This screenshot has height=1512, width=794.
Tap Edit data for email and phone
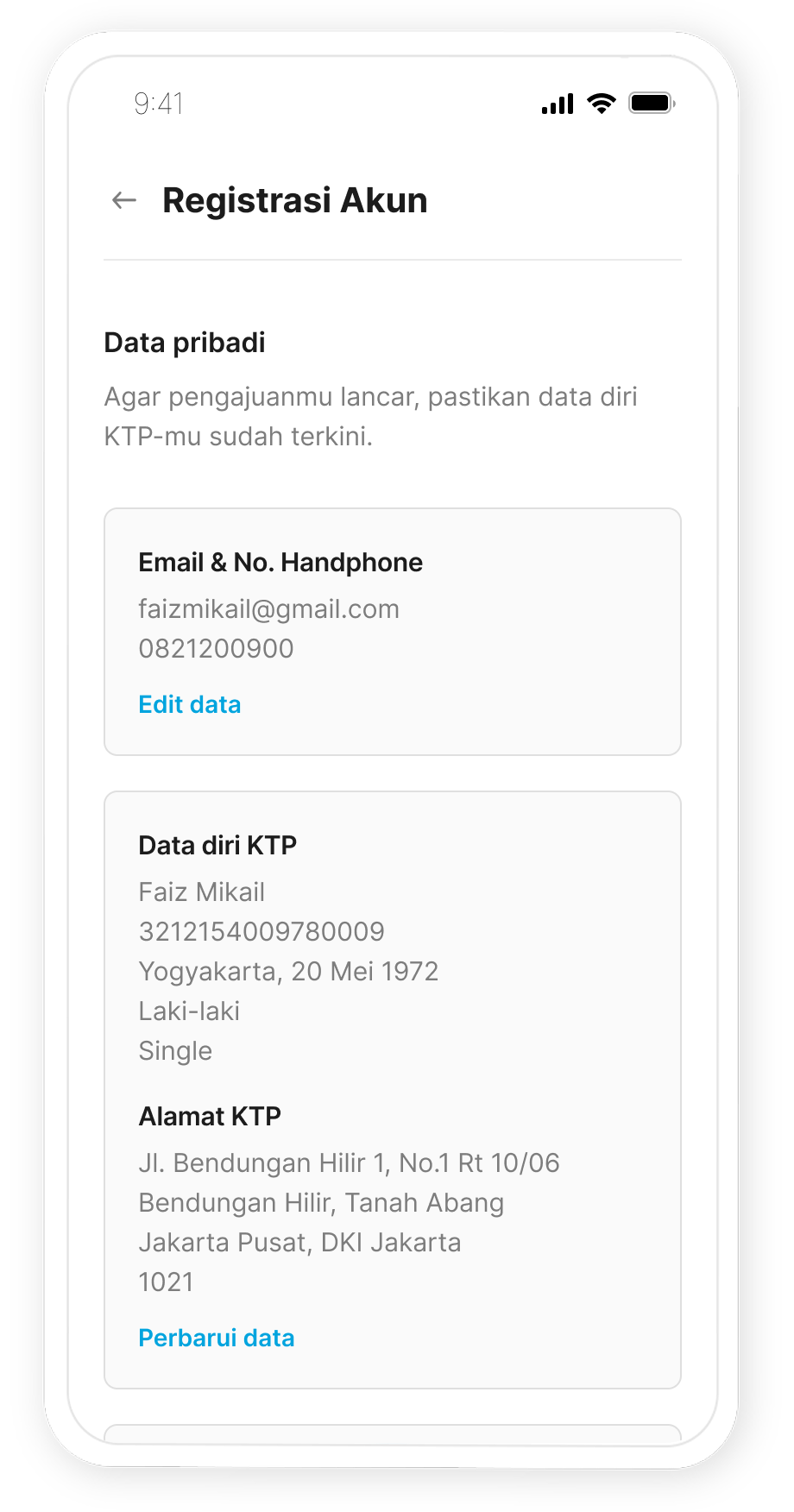[x=189, y=704]
